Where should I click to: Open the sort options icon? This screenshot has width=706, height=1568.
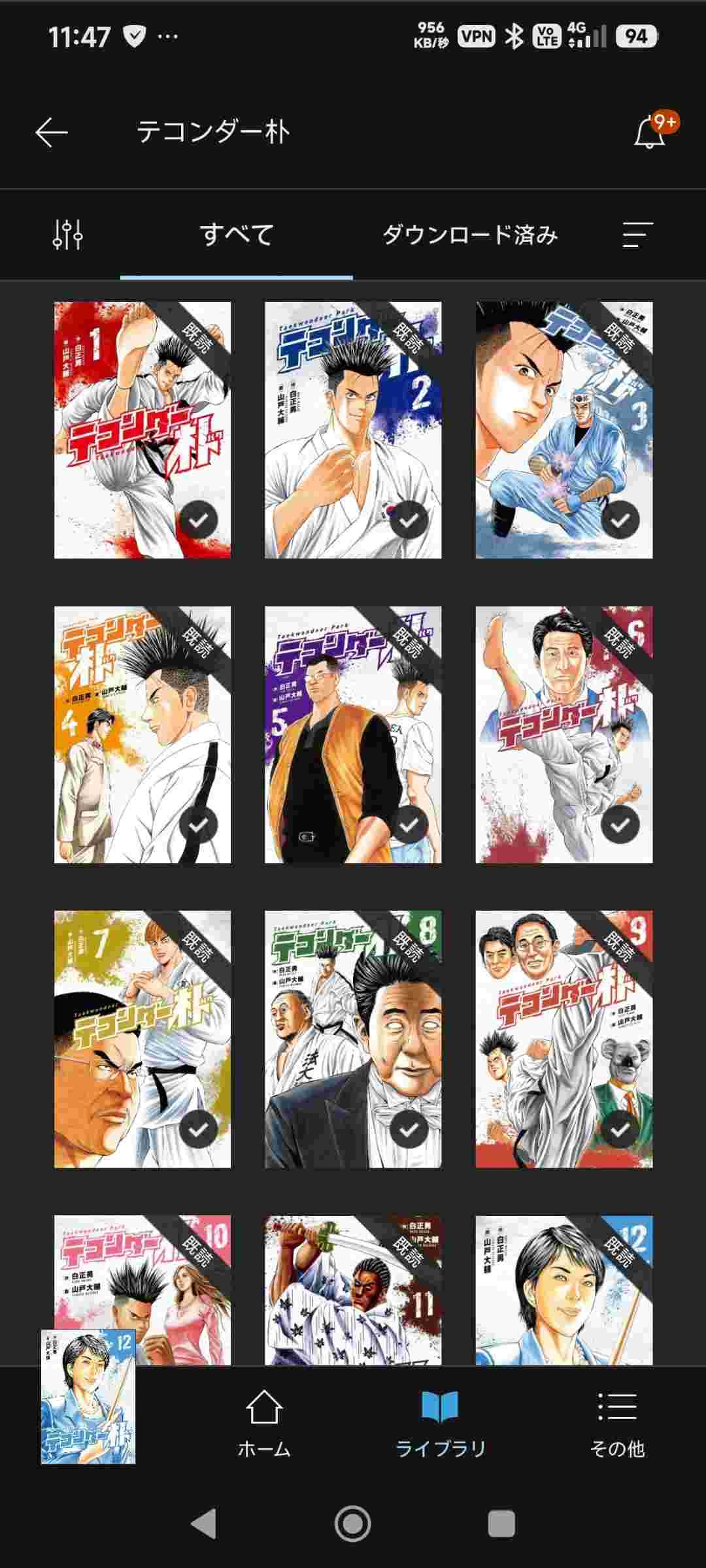pyautogui.click(x=637, y=235)
